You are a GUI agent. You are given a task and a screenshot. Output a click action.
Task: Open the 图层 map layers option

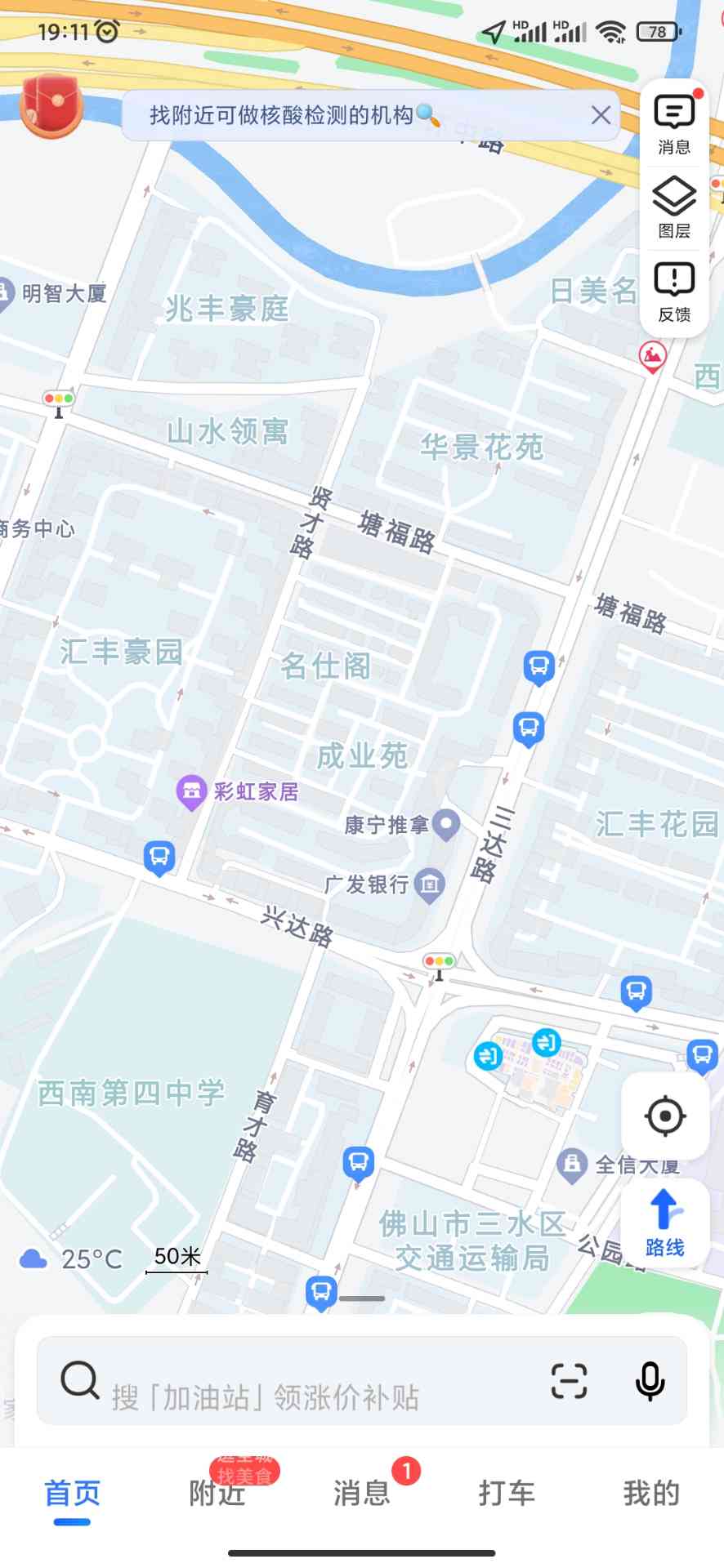click(674, 208)
